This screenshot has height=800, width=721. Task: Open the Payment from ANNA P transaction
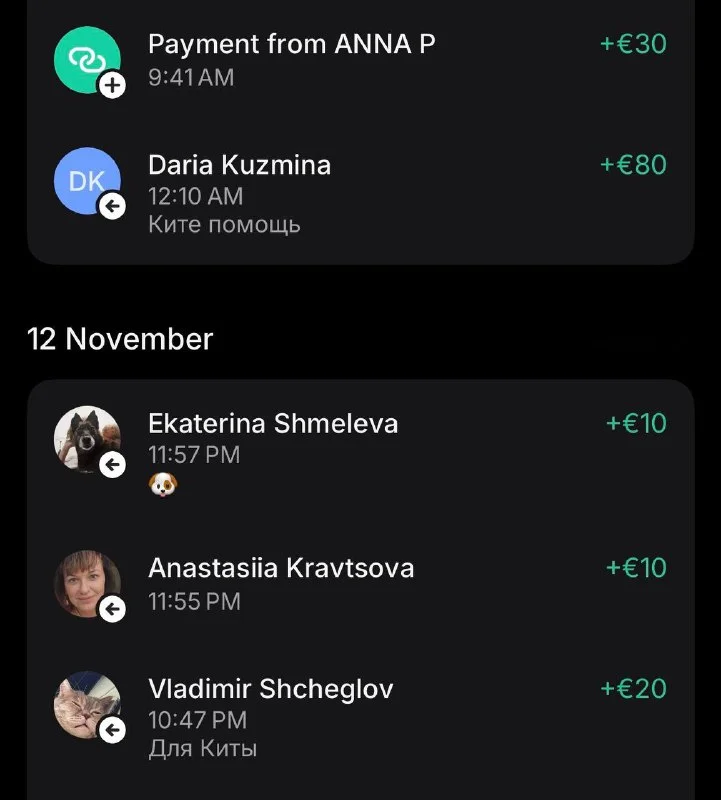coord(360,60)
